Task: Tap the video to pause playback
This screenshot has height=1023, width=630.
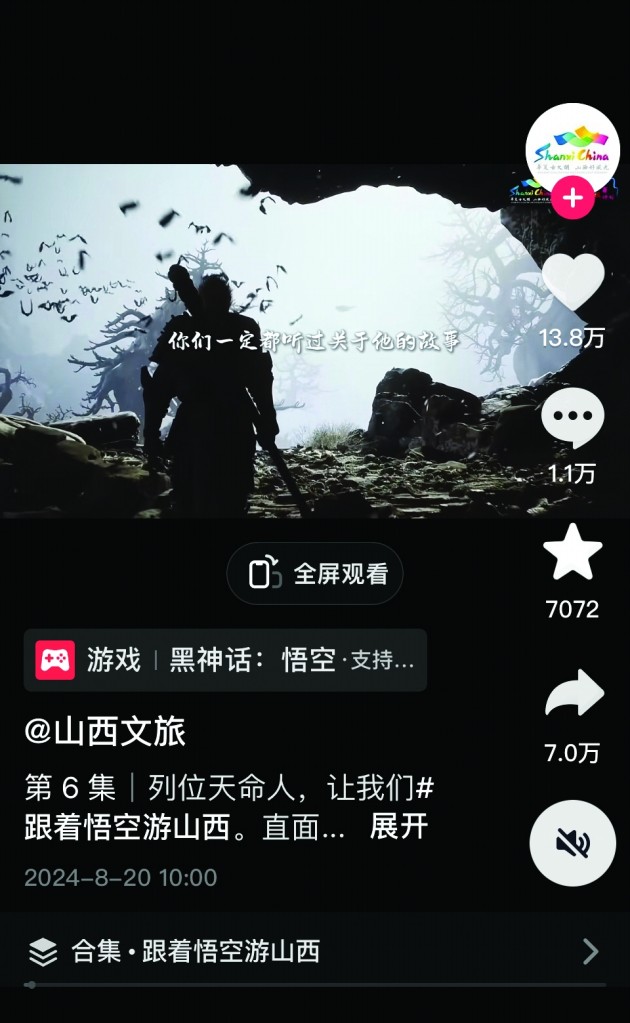Action: click(x=261, y=341)
